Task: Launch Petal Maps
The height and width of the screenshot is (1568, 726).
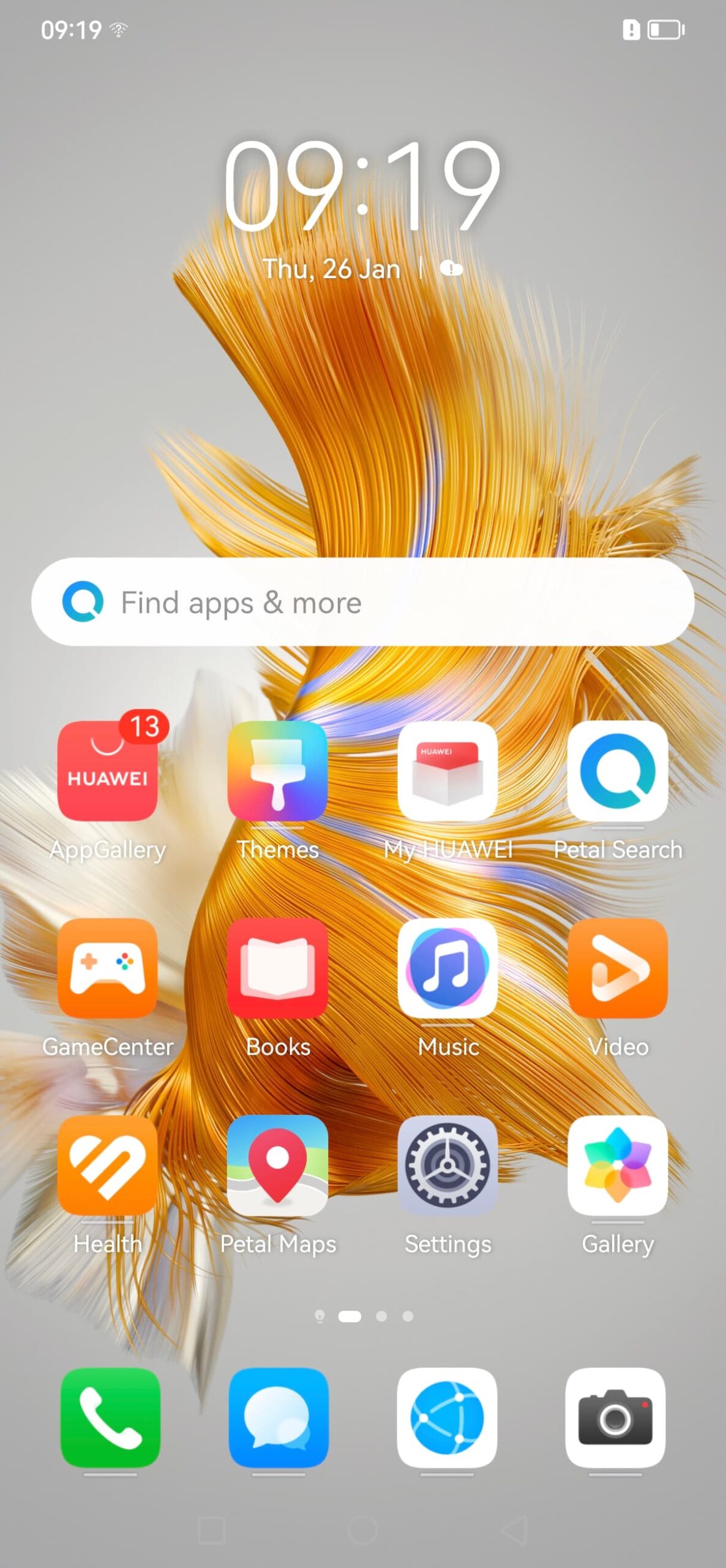Action: click(277, 1165)
